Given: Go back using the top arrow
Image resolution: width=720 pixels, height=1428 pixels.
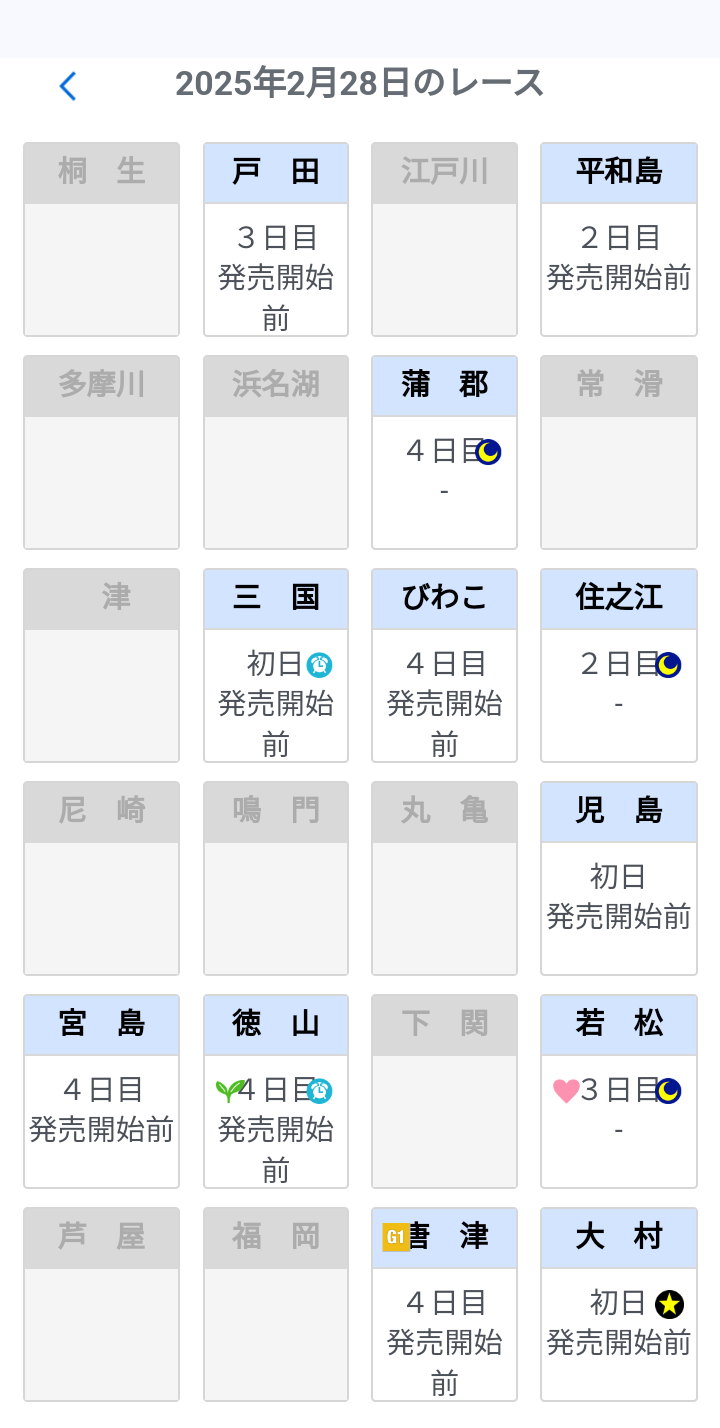Looking at the screenshot, I should coord(68,86).
